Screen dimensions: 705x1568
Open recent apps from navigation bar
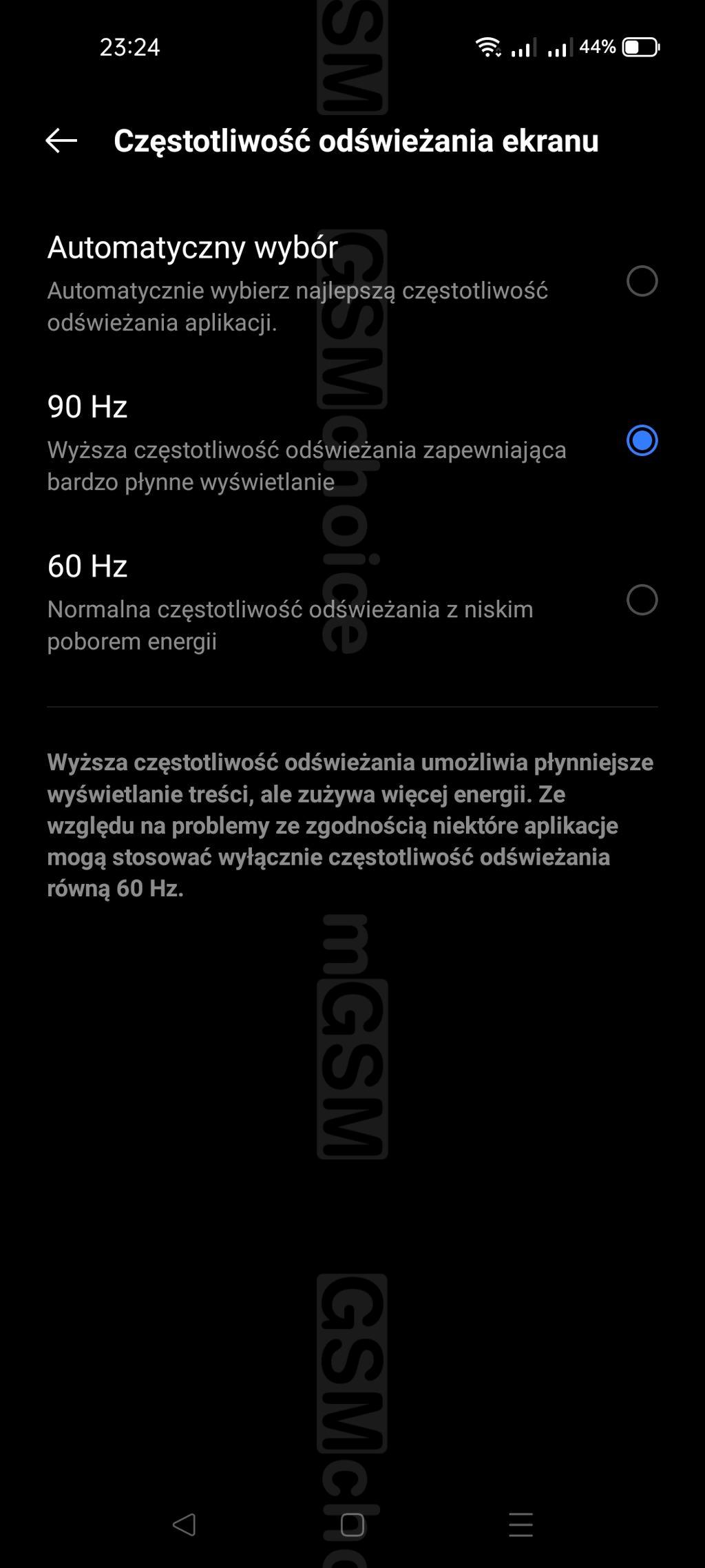click(520, 1525)
